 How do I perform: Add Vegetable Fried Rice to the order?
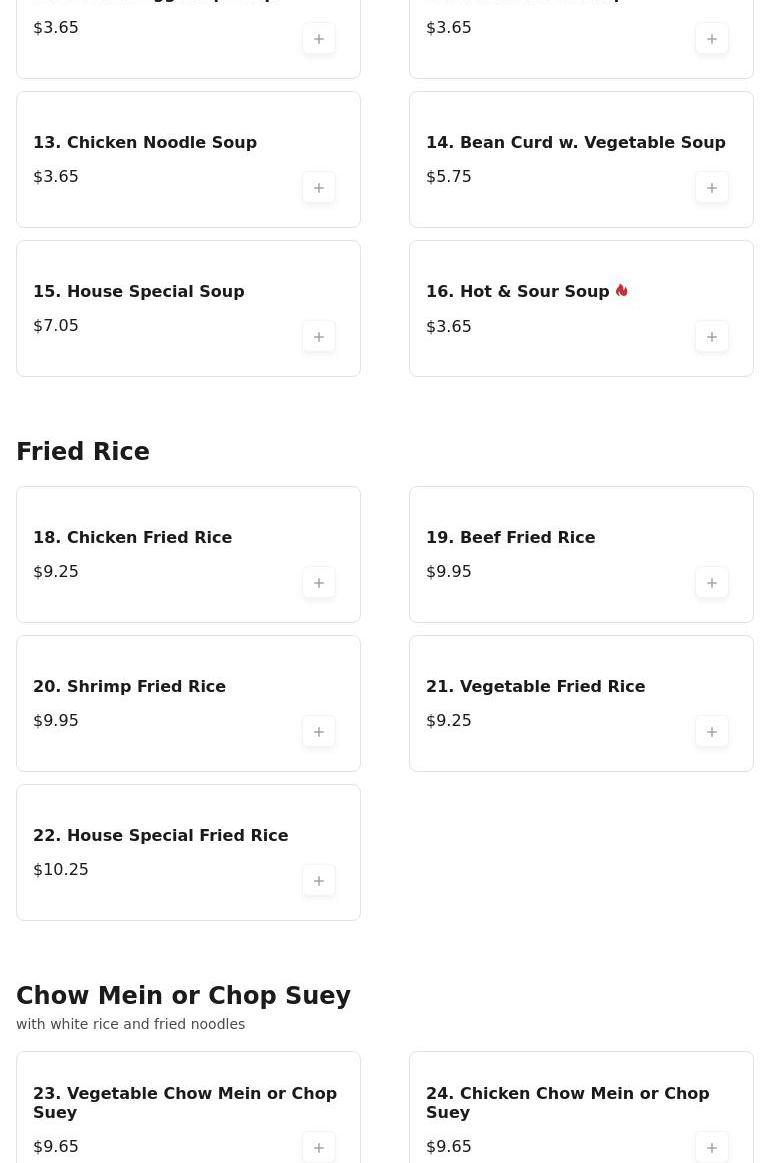712,732
